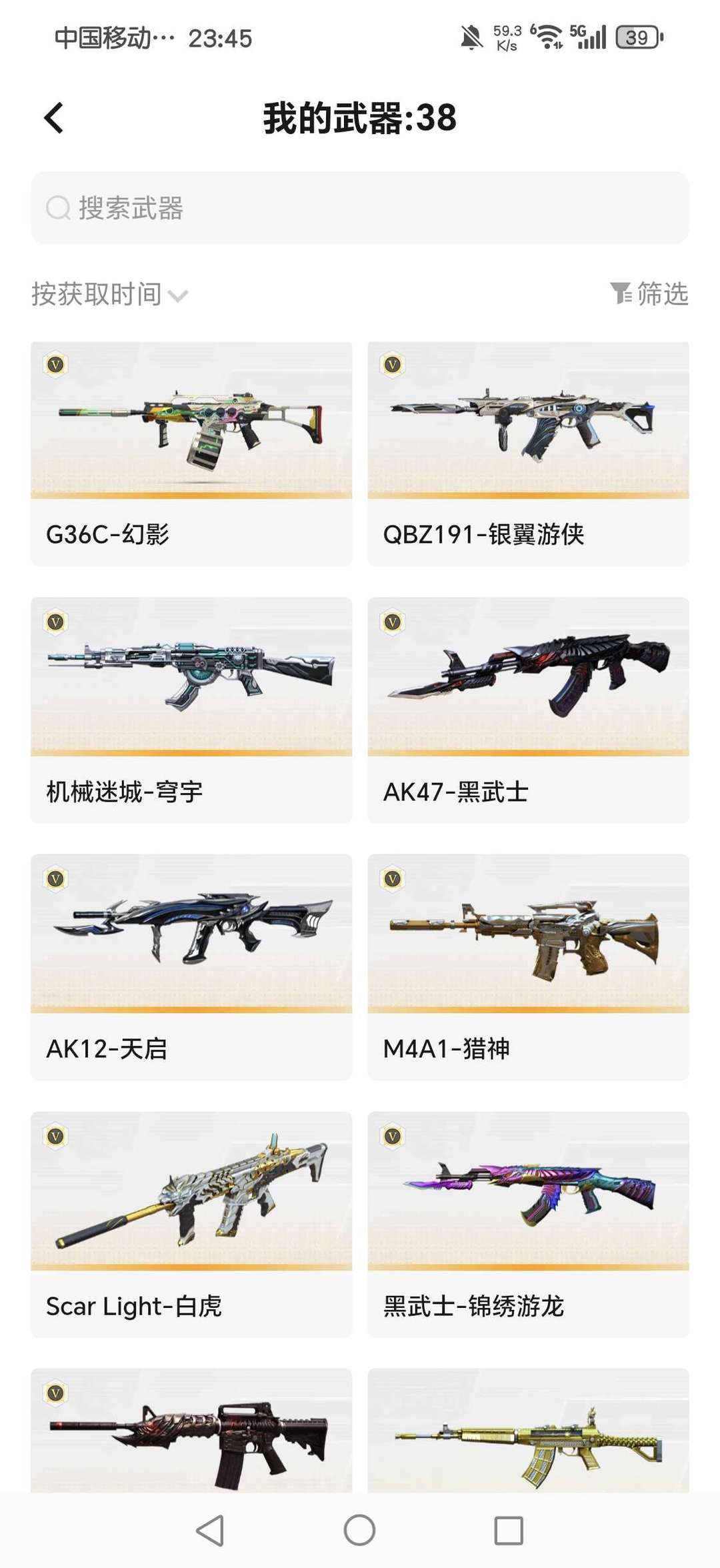Open the 筛选 filter icon

[x=621, y=293]
